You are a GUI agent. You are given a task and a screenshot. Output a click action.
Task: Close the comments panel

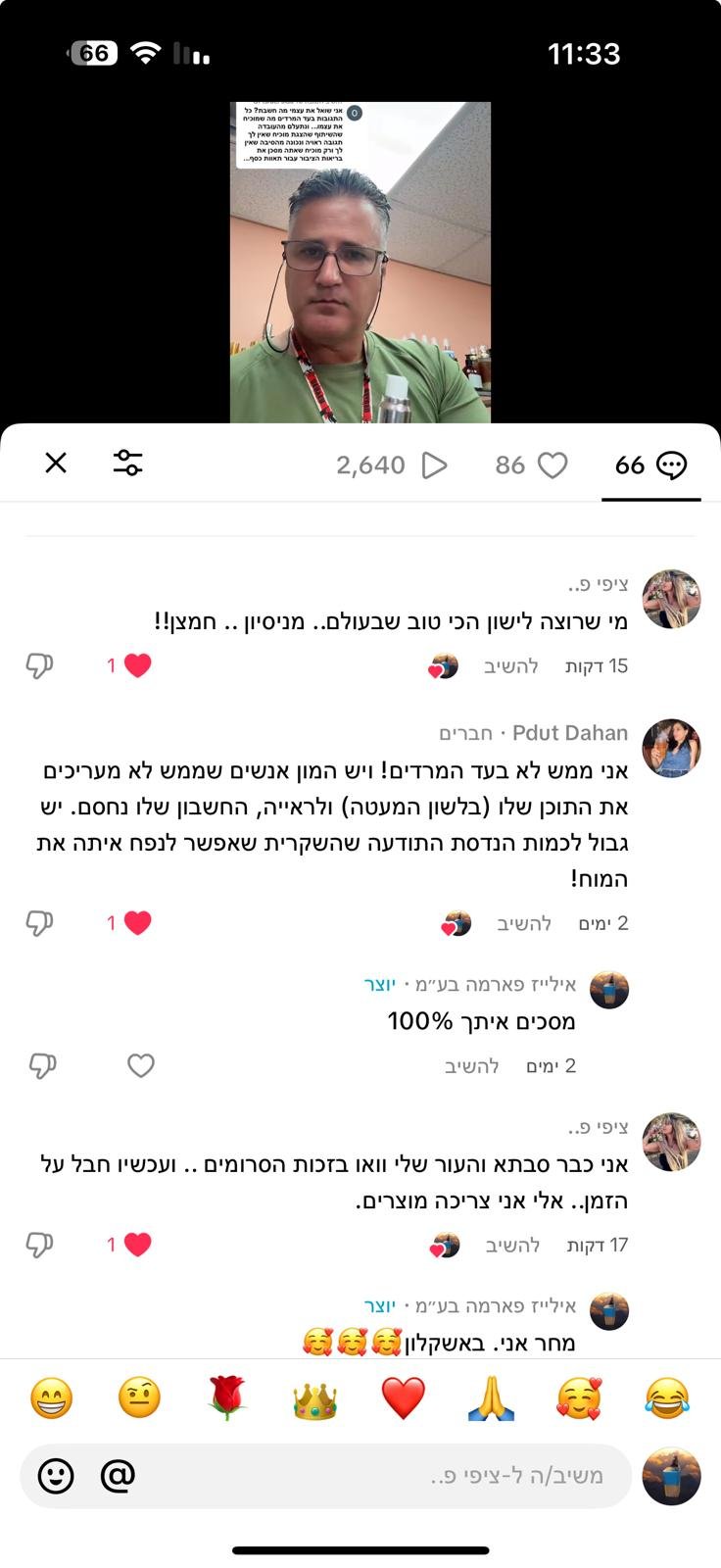tap(56, 463)
